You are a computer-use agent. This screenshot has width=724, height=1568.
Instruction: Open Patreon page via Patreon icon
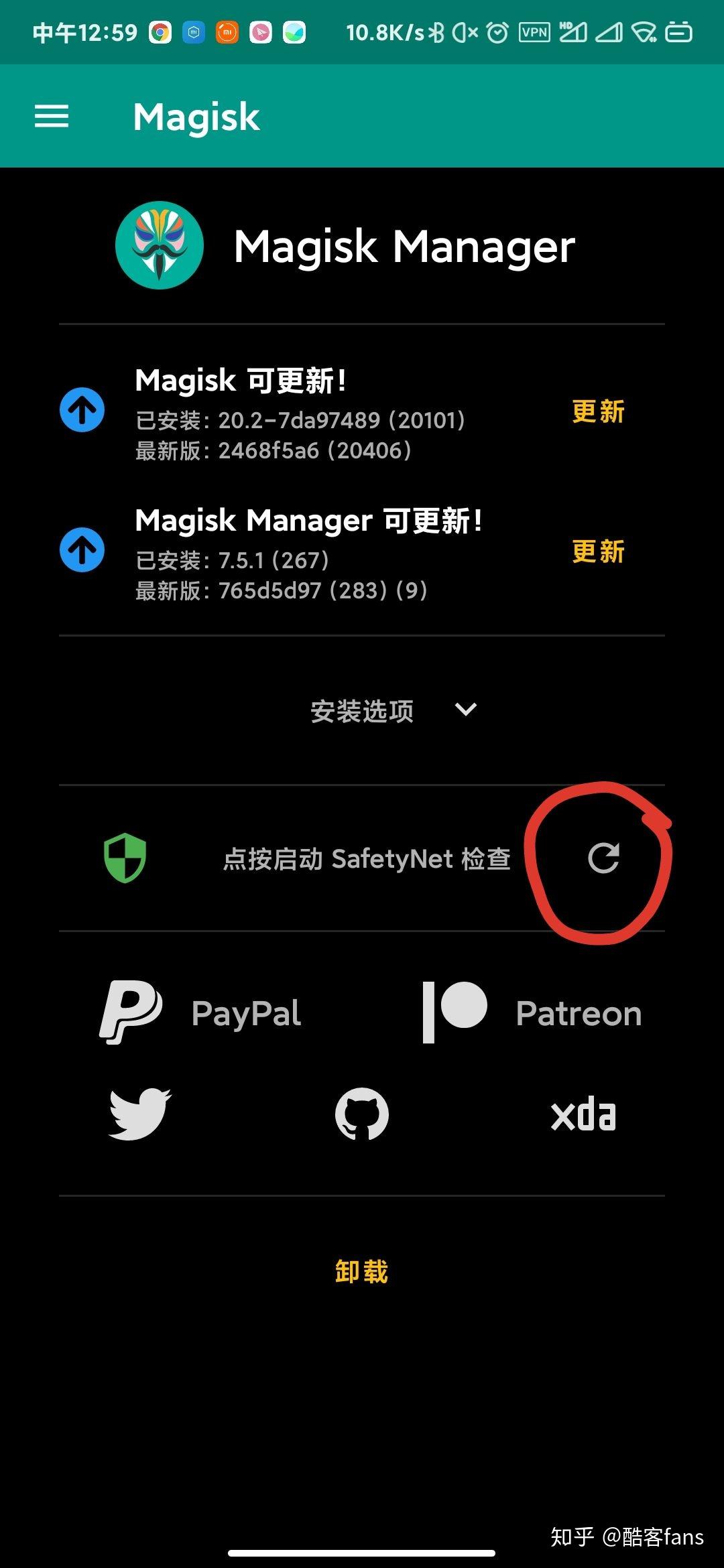[453, 1012]
